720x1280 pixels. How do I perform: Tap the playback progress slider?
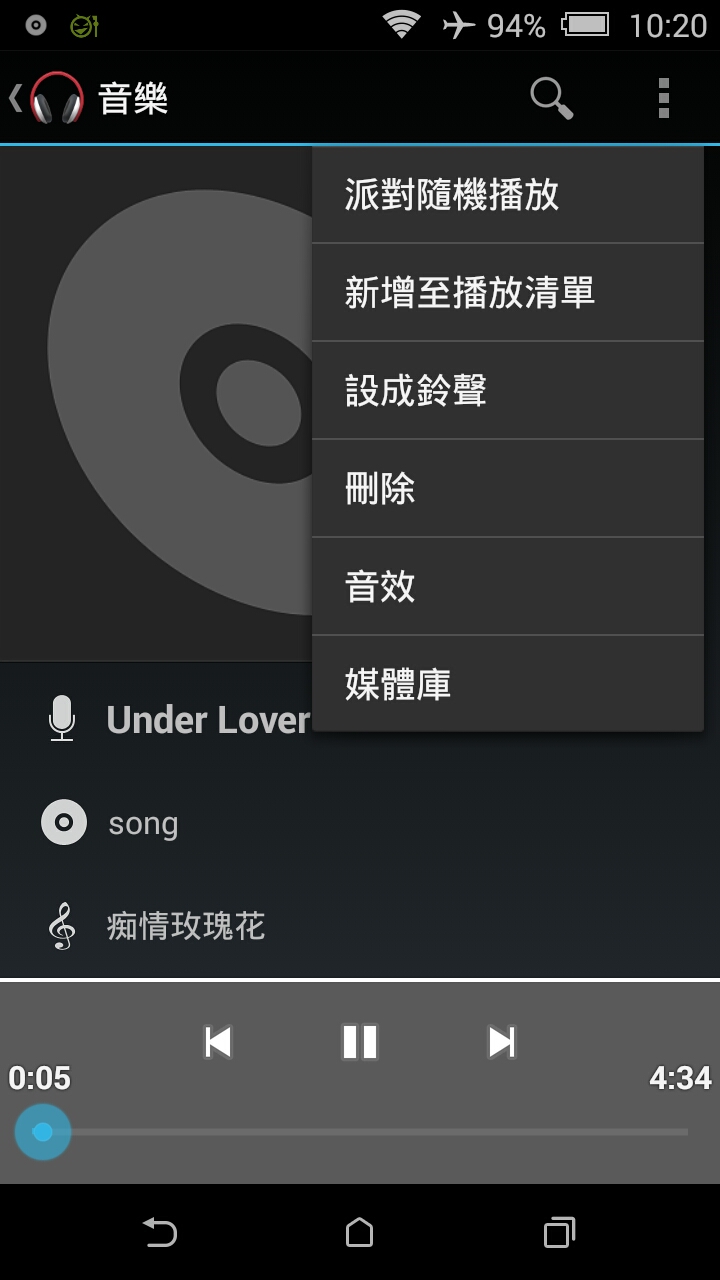click(x=360, y=1132)
